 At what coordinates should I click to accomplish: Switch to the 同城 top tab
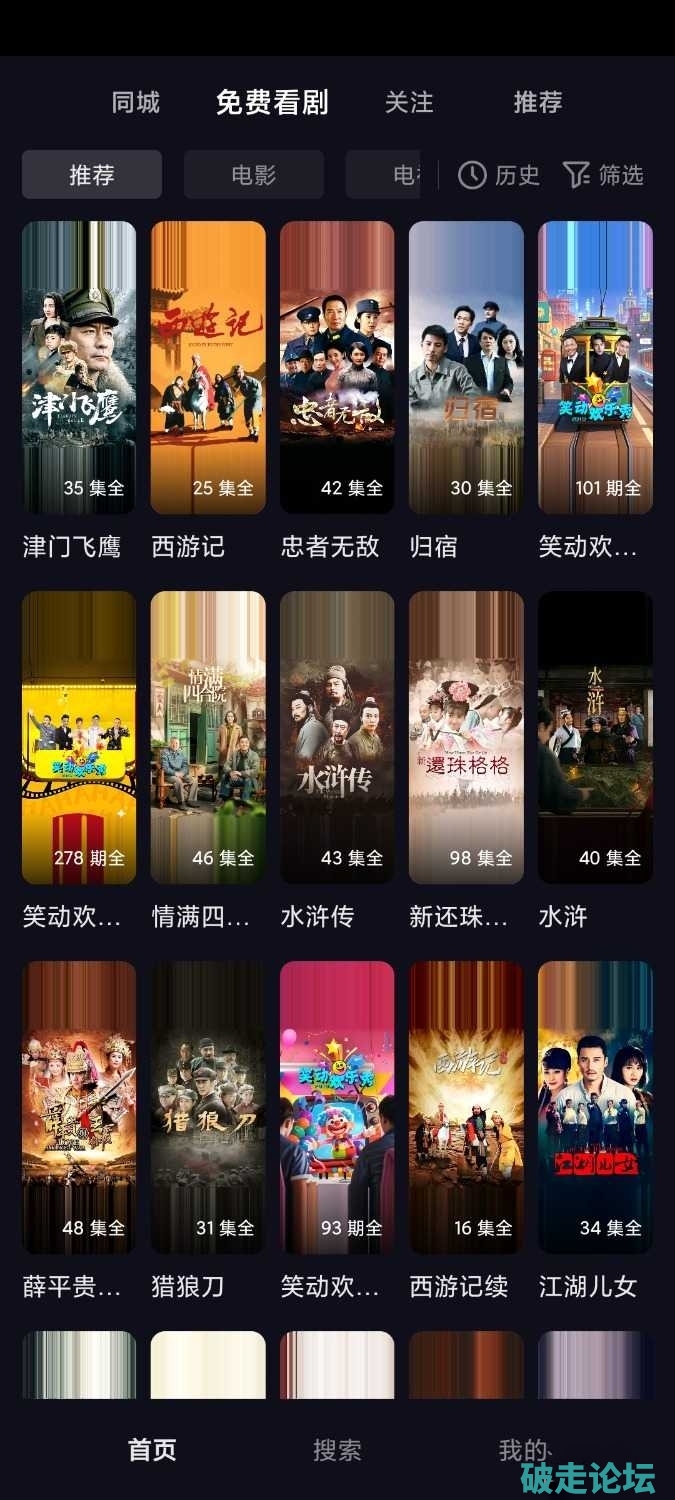click(135, 102)
